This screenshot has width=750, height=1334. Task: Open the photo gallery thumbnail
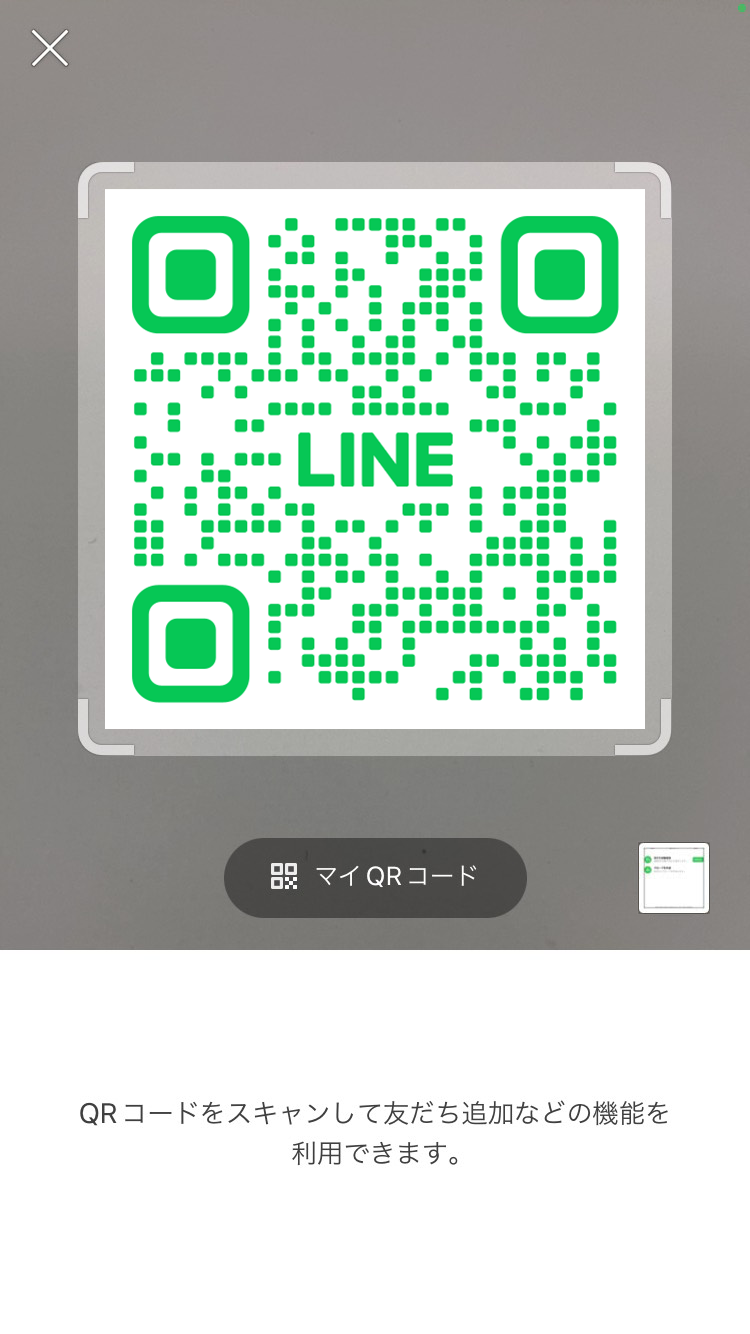(673, 877)
